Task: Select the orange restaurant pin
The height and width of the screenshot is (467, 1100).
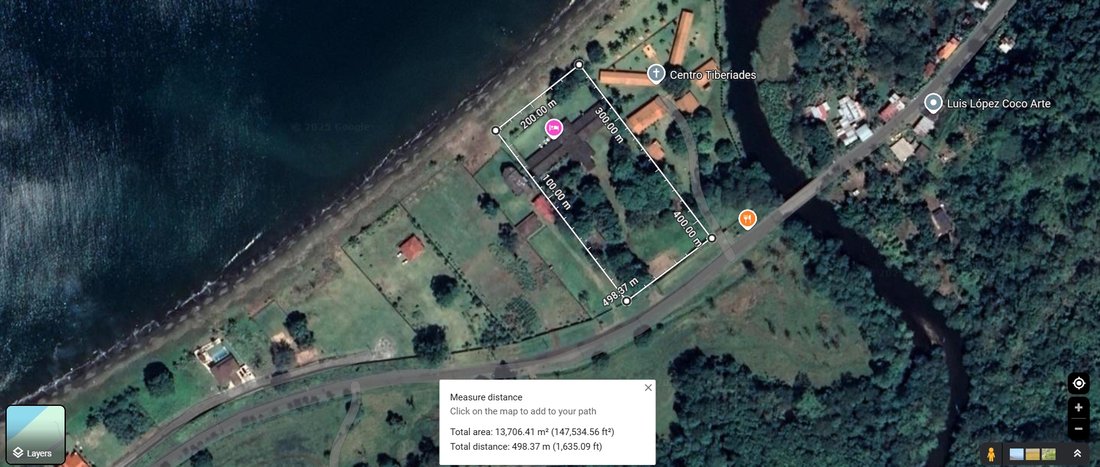Action: (x=747, y=218)
